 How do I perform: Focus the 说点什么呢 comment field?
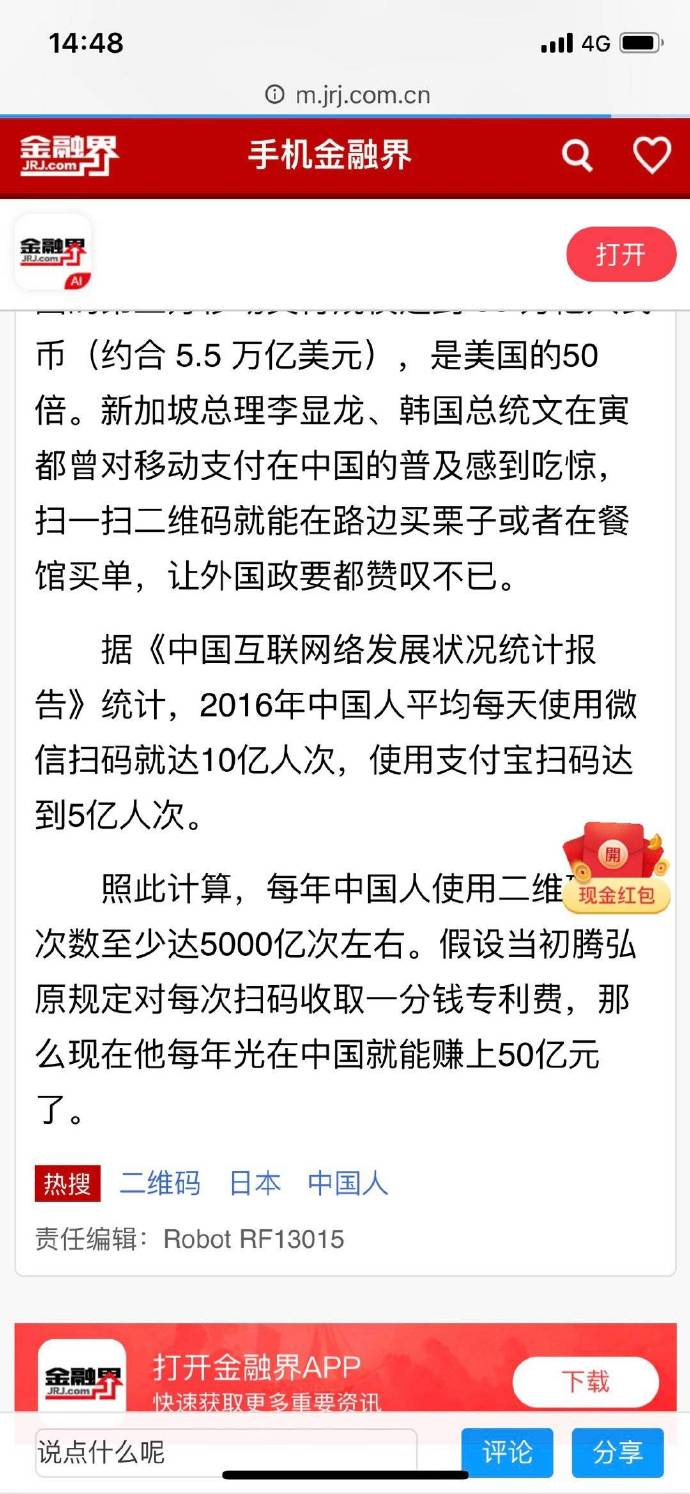[x=225, y=1452]
